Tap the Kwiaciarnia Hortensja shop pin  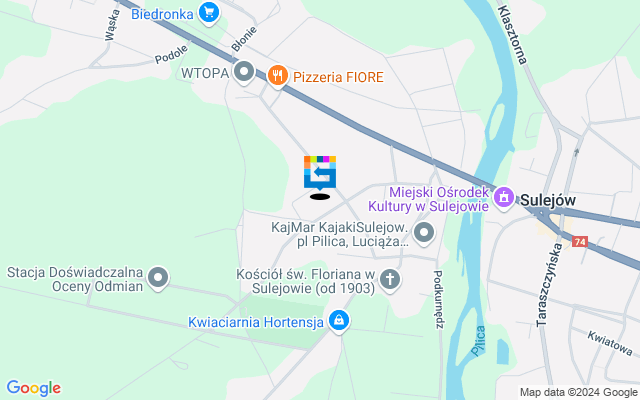pyautogui.click(x=340, y=321)
